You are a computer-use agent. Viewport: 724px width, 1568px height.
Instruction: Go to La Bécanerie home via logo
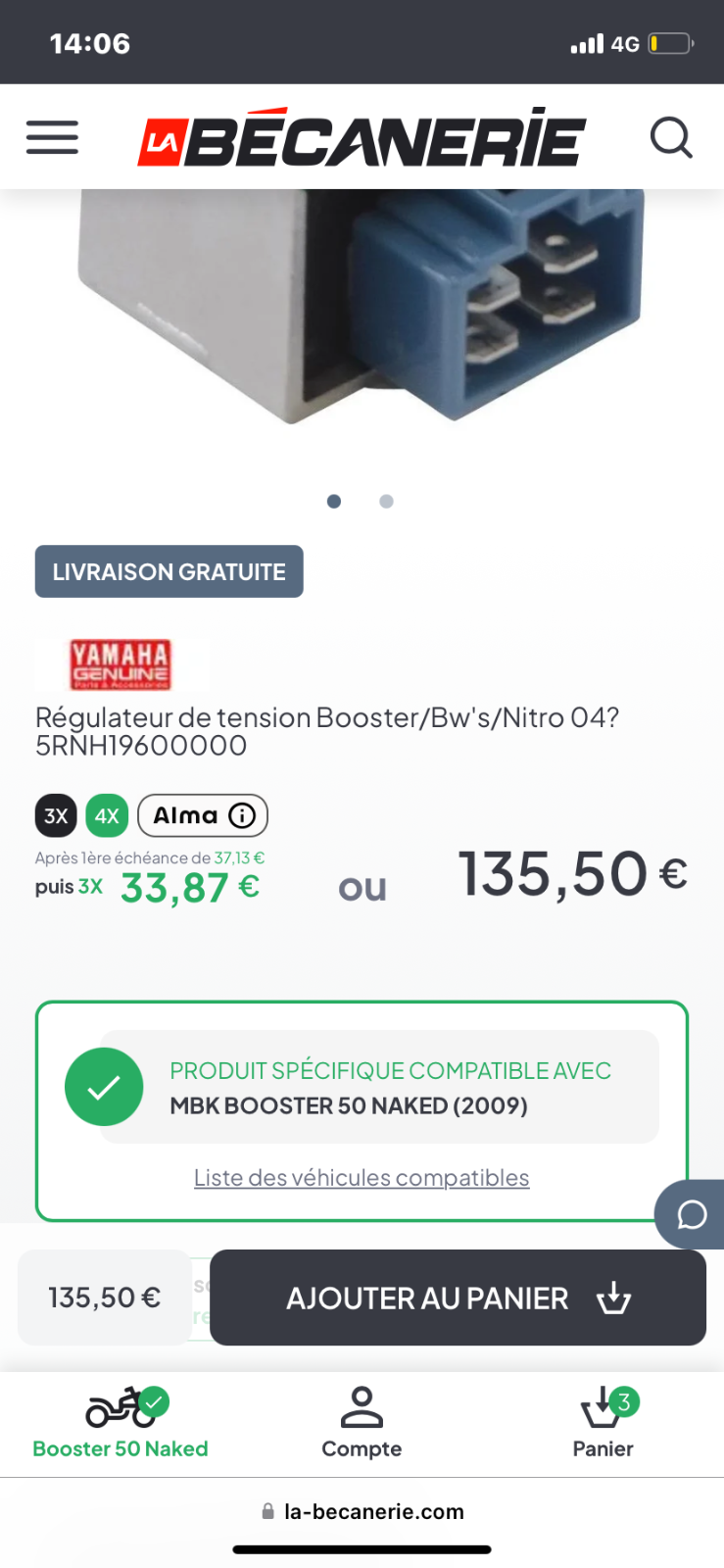tap(362, 137)
